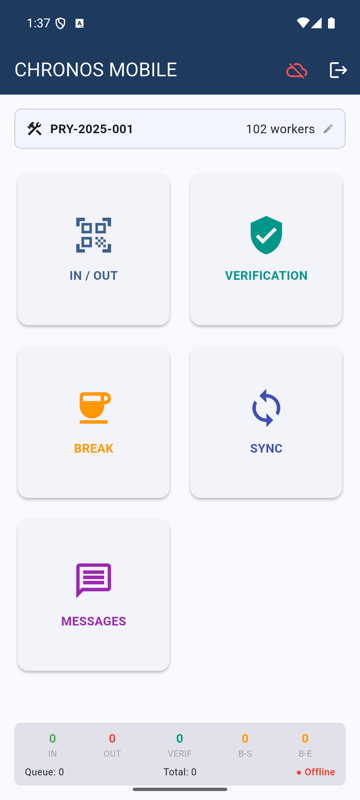
Task: Run Sync from the tile
Action: click(266, 422)
